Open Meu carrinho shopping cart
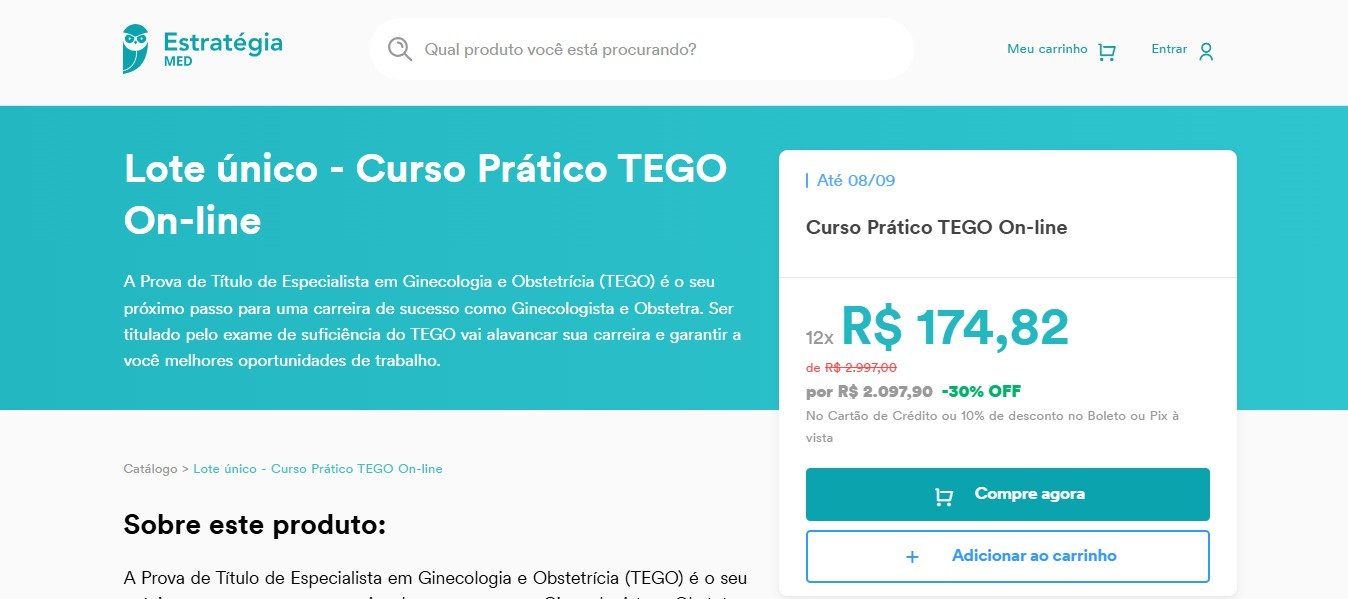Viewport: 1348px width, 599px height. coord(1061,50)
